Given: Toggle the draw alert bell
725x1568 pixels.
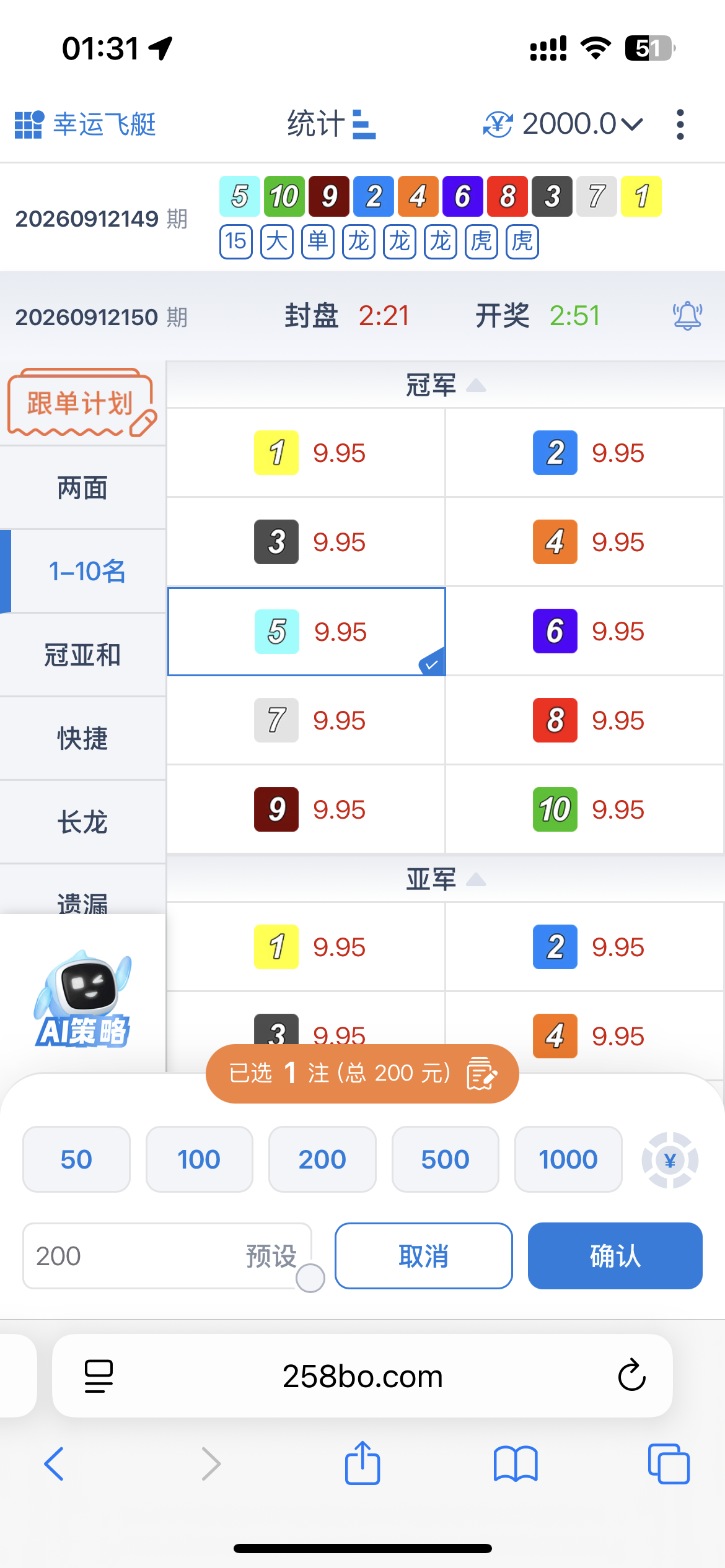Looking at the screenshot, I should click(x=687, y=316).
